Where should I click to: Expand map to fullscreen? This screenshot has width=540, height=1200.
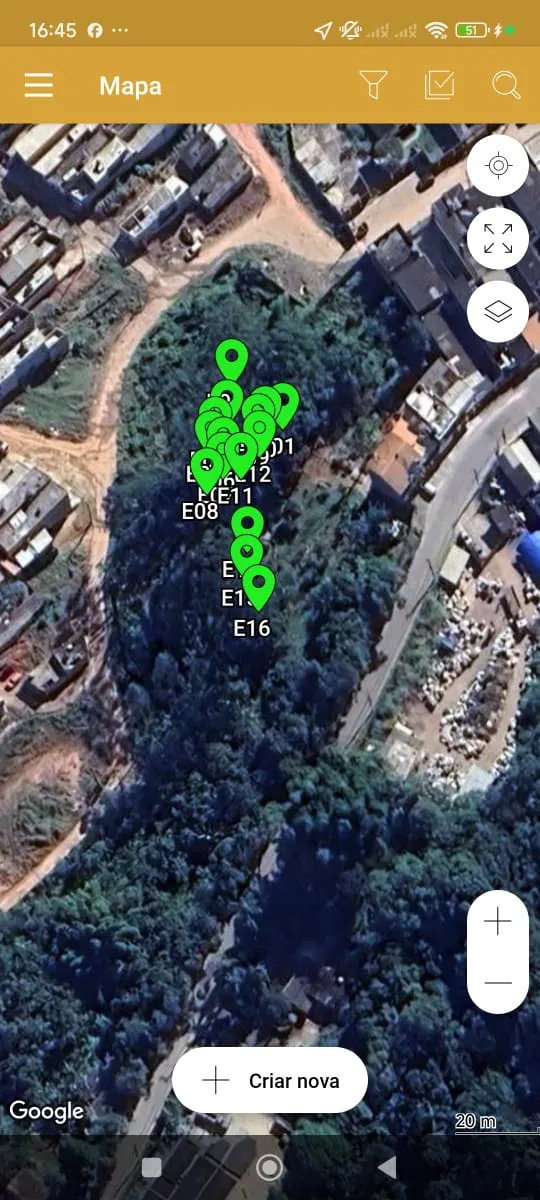(x=498, y=239)
